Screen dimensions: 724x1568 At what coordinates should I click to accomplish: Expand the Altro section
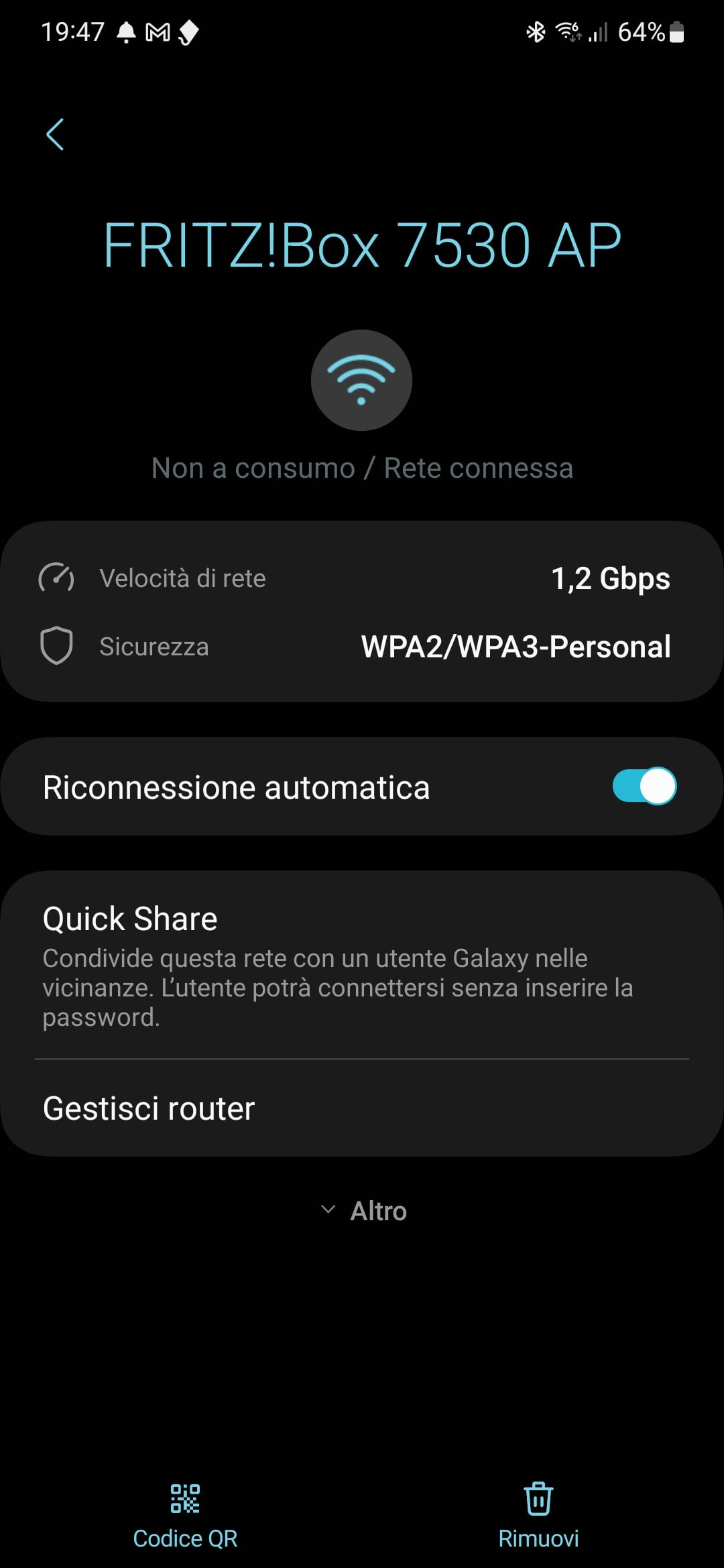point(365,1211)
